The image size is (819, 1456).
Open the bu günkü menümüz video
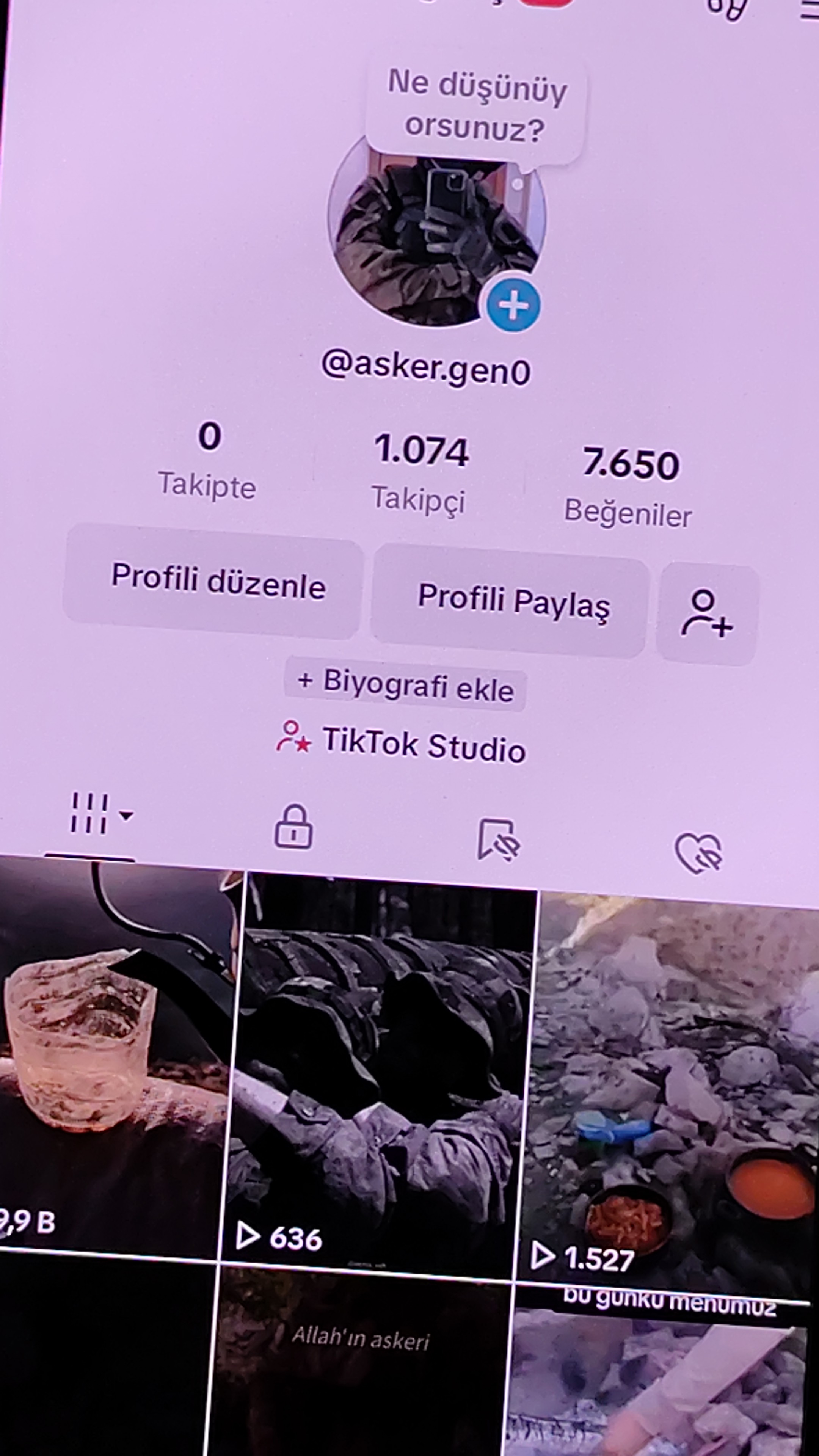659,1379
